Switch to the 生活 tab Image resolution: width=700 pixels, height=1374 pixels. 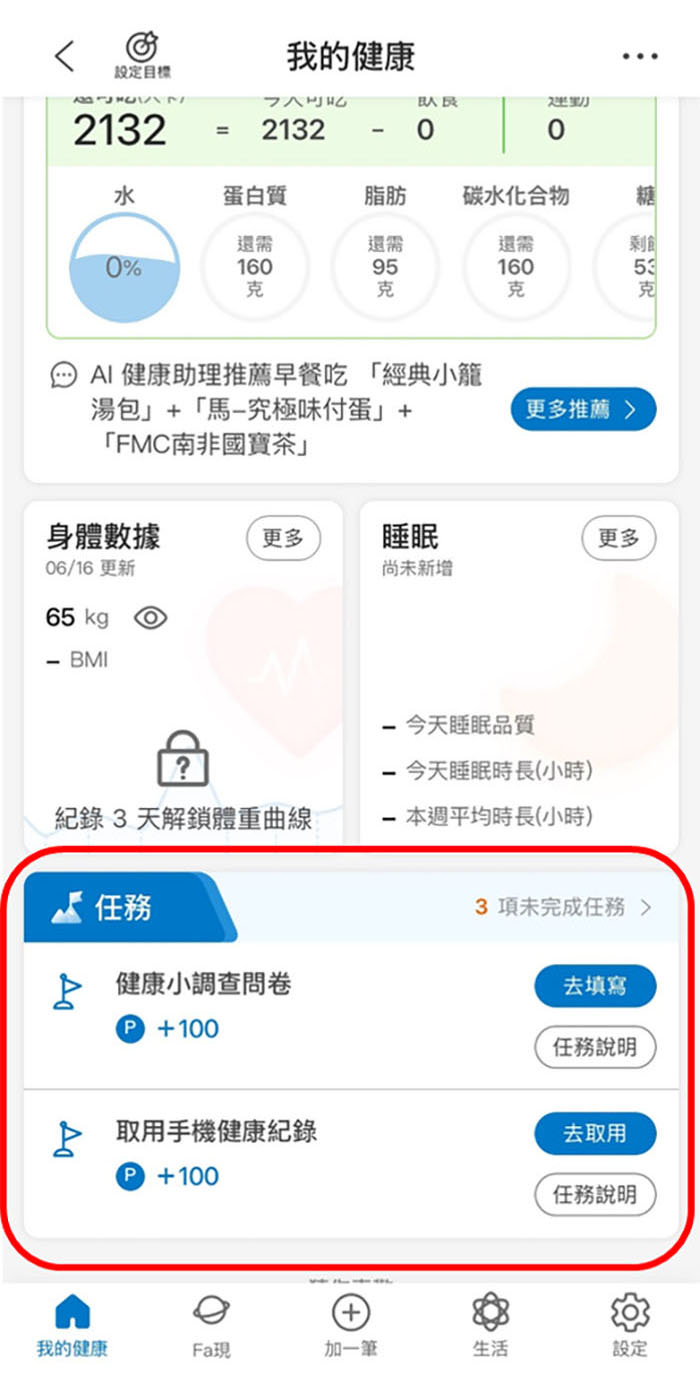coord(490,1326)
